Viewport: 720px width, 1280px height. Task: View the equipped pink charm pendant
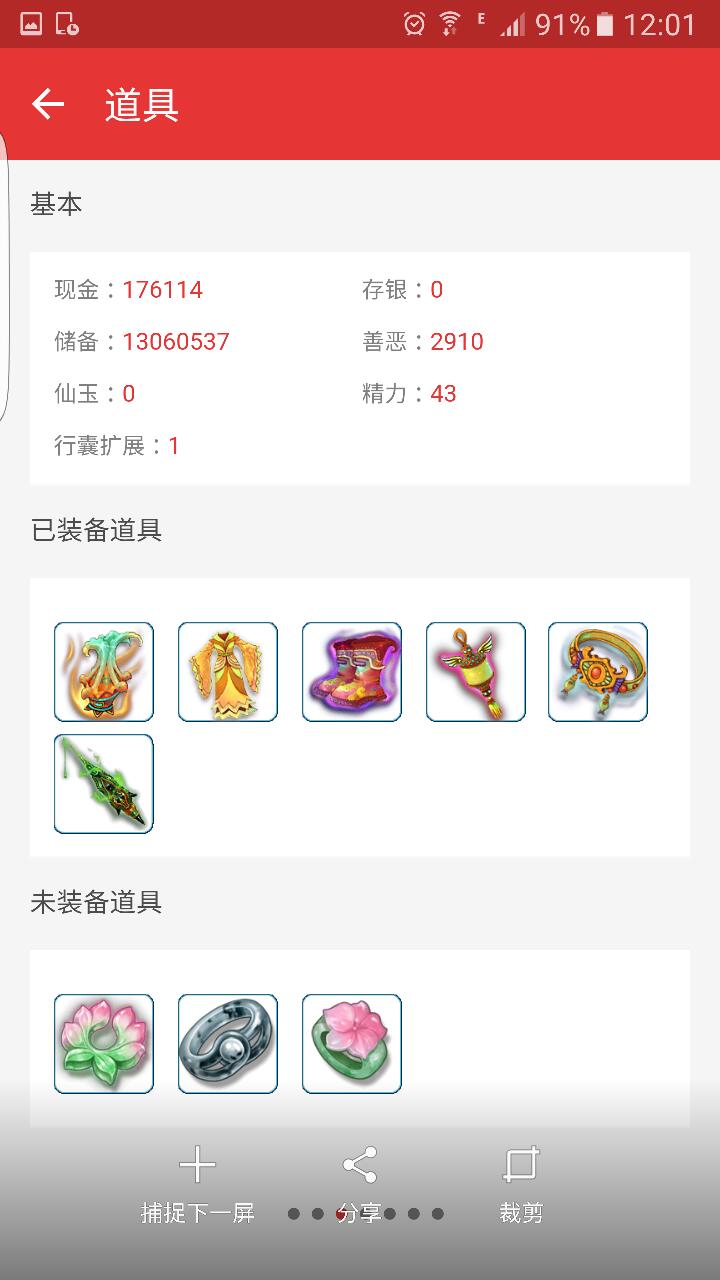click(x=476, y=672)
